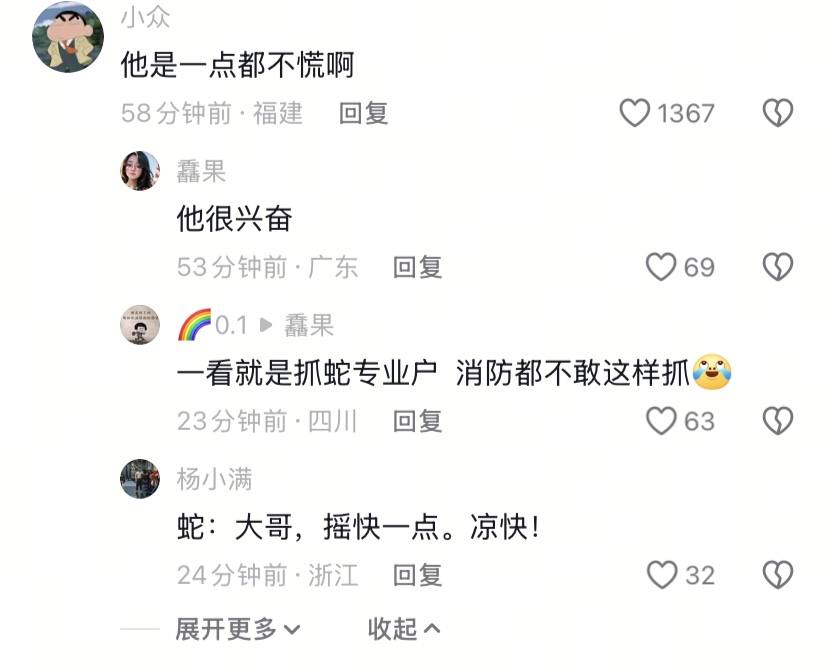
Task: Open 小众's profile avatar
Action: pyautogui.click(x=68, y=37)
